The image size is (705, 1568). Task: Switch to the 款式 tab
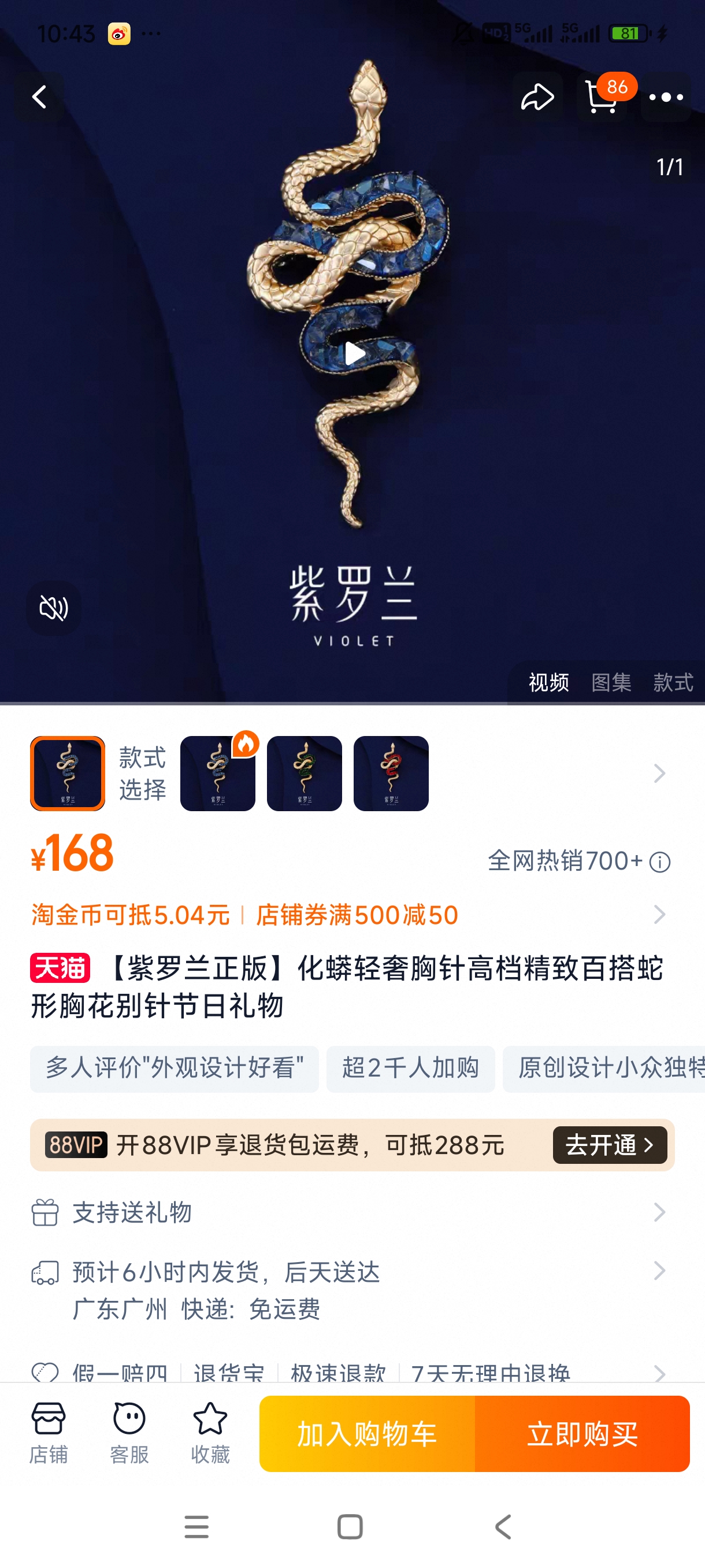point(673,682)
